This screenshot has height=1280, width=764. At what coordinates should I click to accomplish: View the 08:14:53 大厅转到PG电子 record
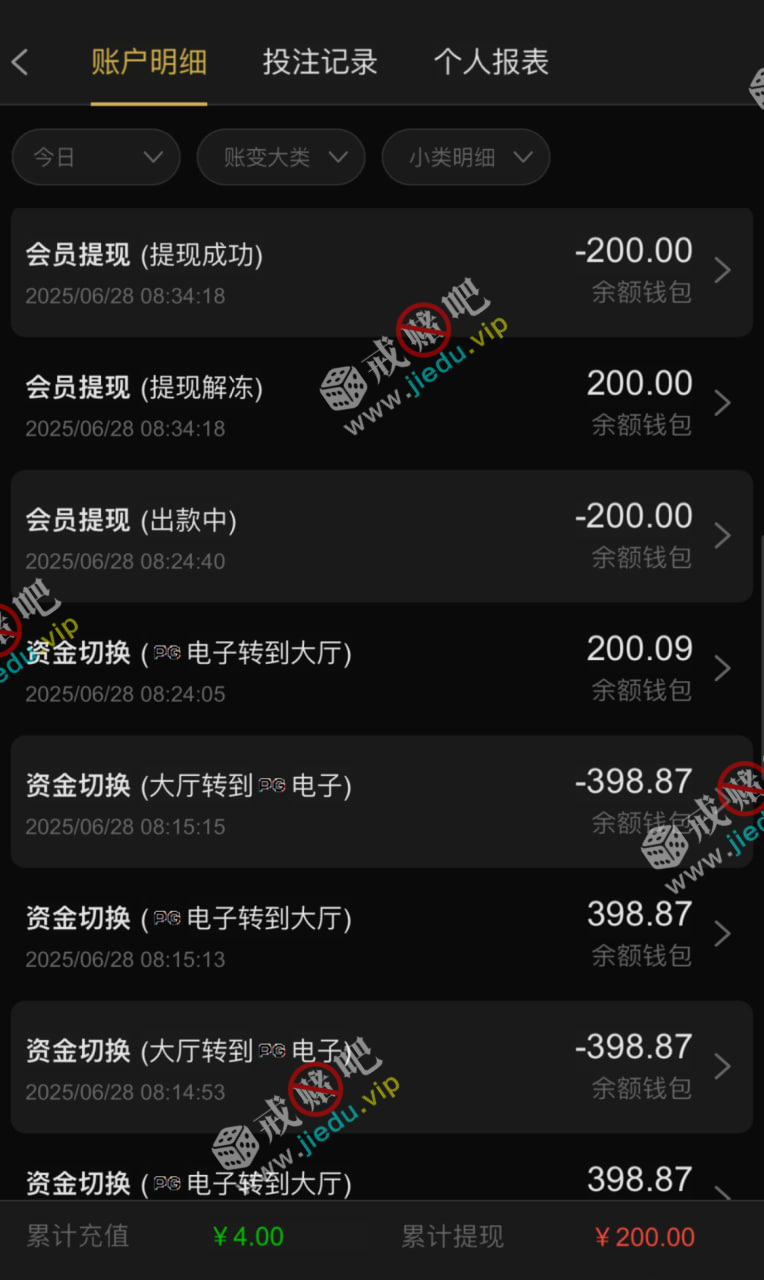pyautogui.click(x=381, y=1066)
